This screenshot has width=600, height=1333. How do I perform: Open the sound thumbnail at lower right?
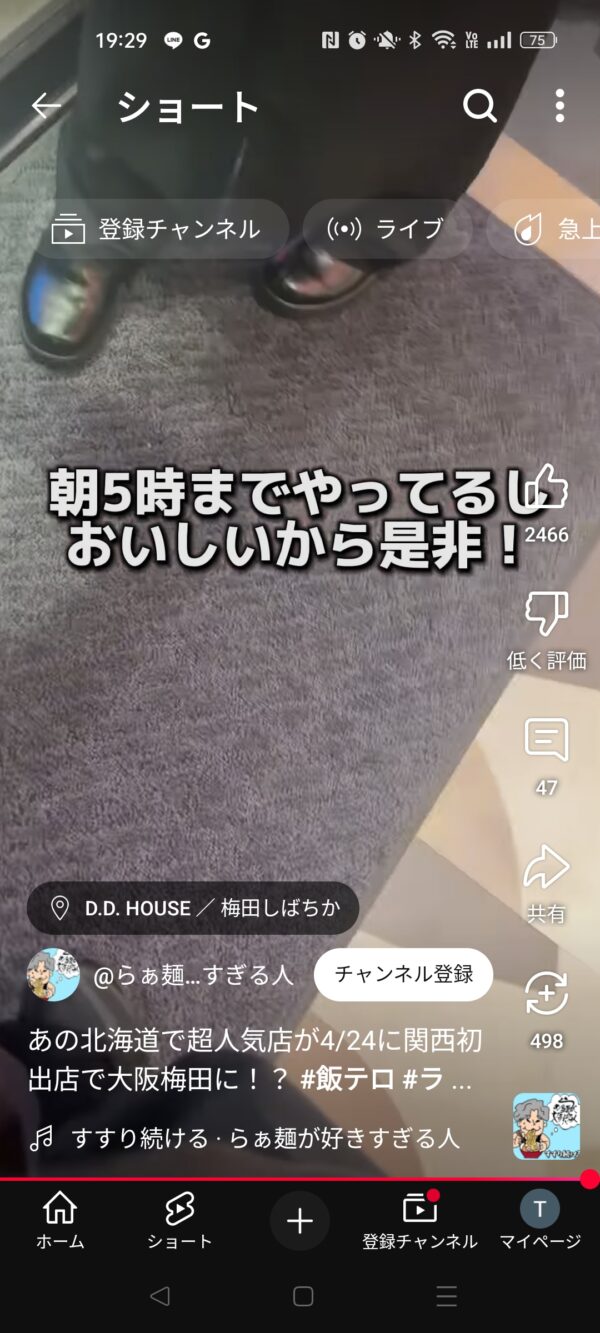click(546, 1126)
